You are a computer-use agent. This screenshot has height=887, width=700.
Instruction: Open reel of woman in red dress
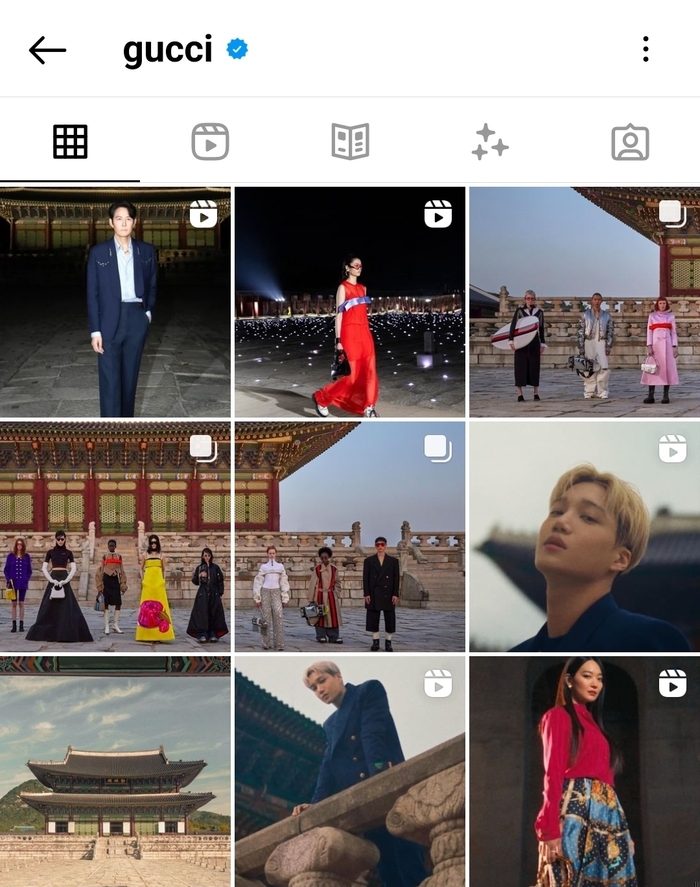click(x=349, y=302)
